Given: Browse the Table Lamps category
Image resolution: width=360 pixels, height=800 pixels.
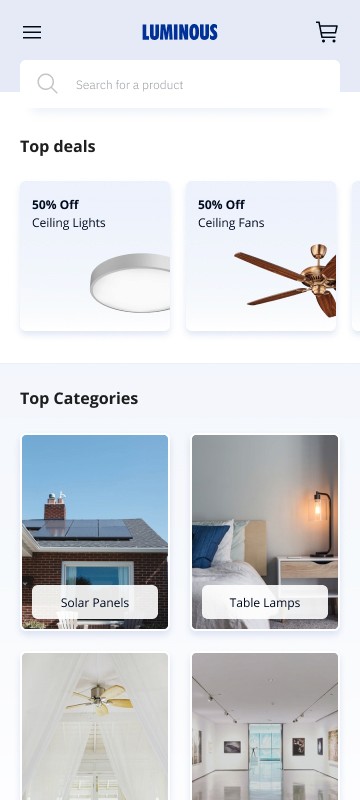Looking at the screenshot, I should click(265, 532).
